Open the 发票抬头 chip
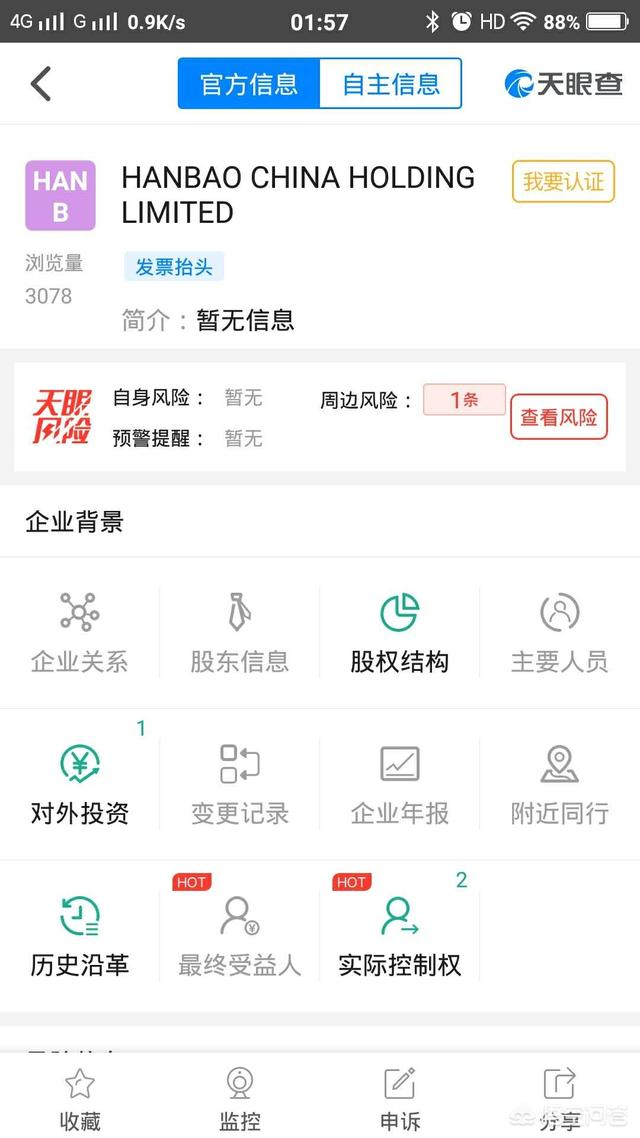The width and height of the screenshot is (640, 1138). click(174, 266)
